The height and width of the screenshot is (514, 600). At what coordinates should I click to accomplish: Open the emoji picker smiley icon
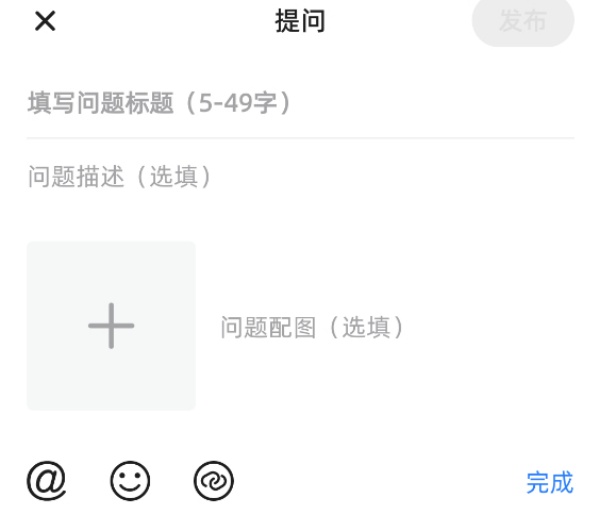coord(130,482)
